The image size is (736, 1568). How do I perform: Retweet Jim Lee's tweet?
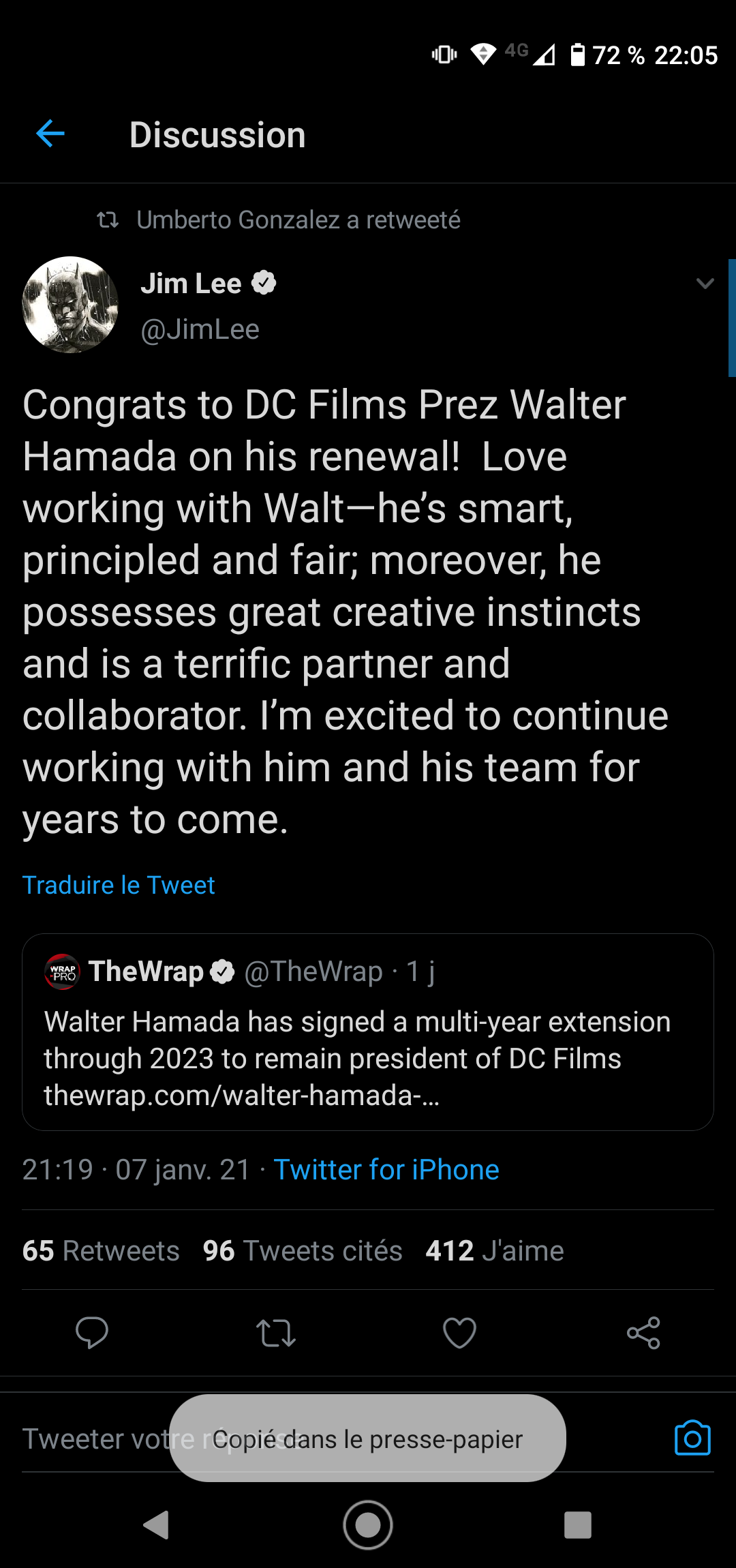[276, 1333]
